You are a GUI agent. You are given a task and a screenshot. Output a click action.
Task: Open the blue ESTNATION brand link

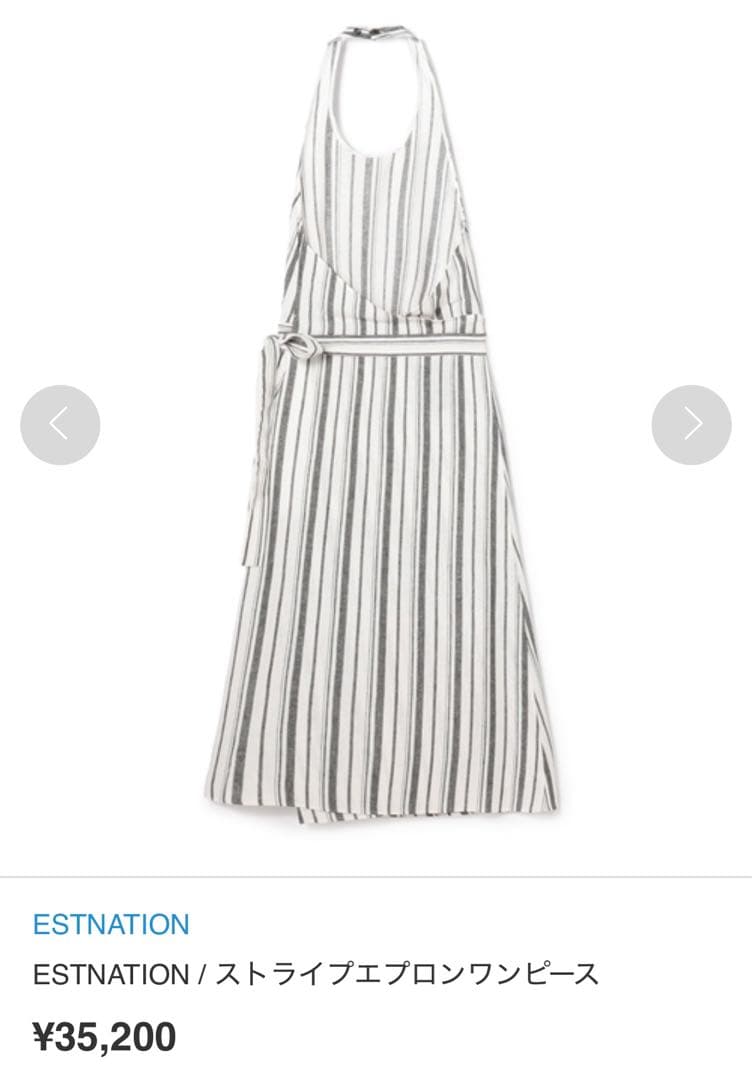click(x=111, y=924)
